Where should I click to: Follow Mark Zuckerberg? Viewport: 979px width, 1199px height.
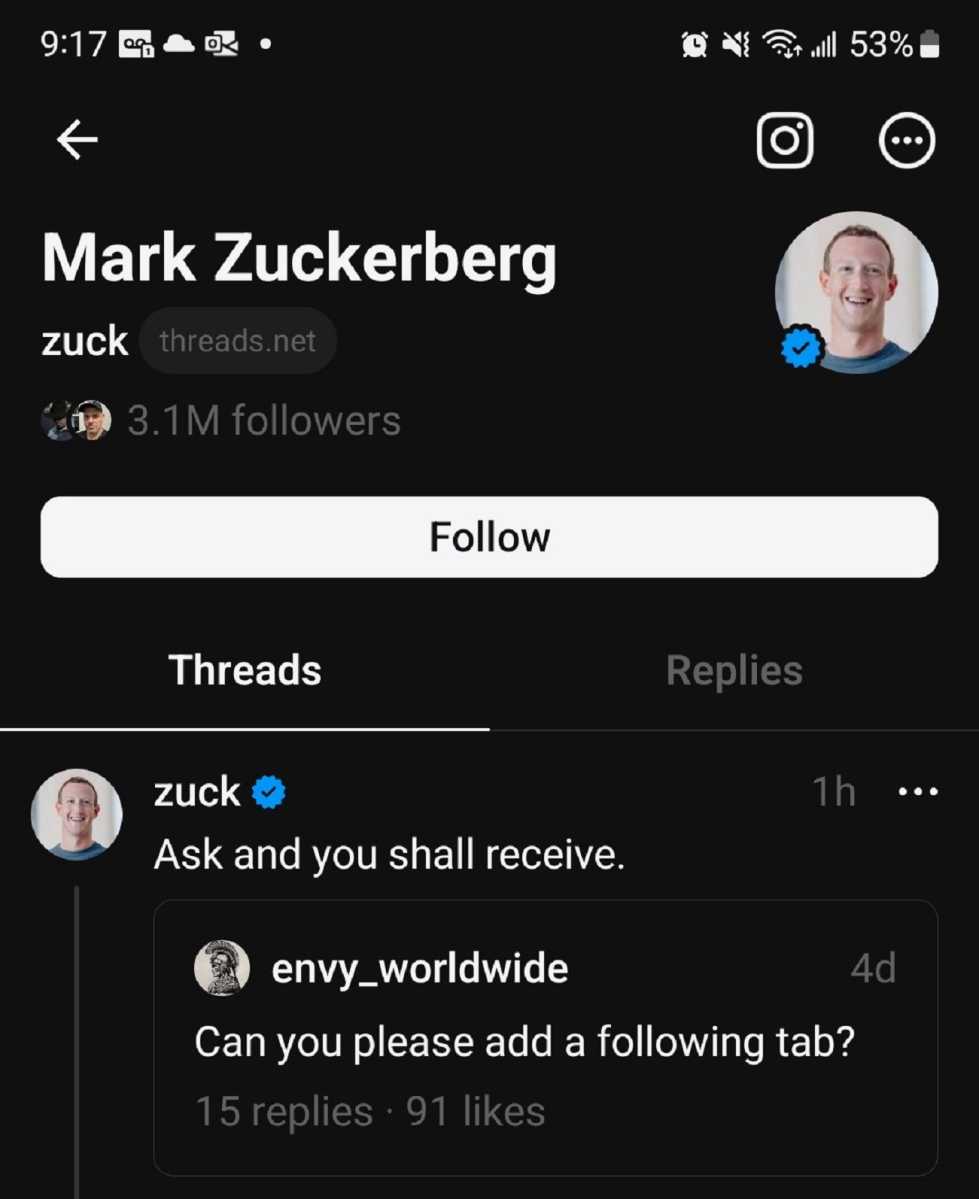point(489,537)
